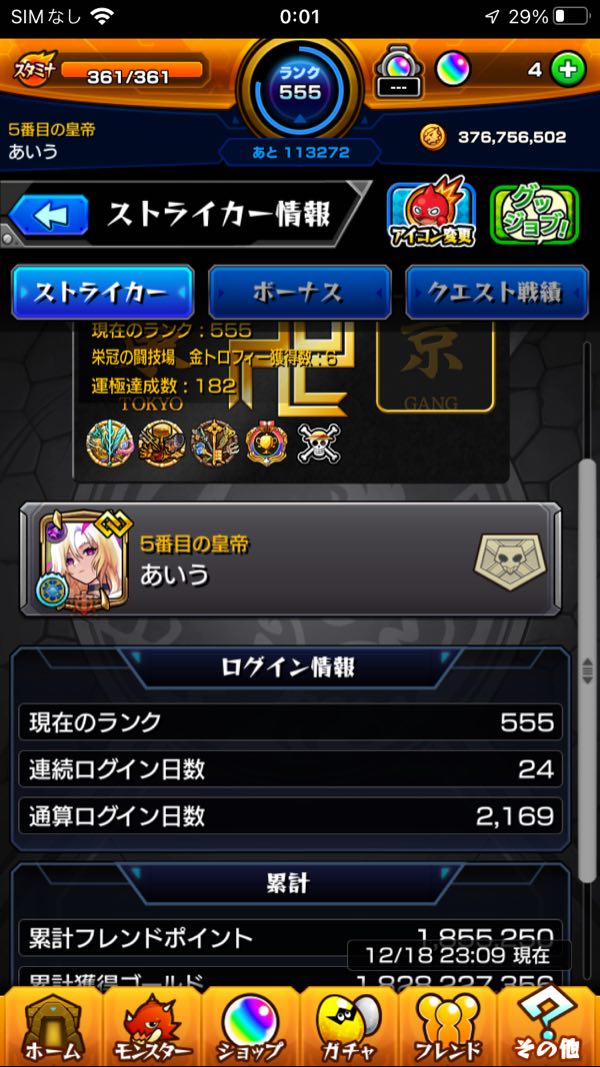Open the フレンド menu
The image size is (600, 1067).
[x=448, y=1027]
